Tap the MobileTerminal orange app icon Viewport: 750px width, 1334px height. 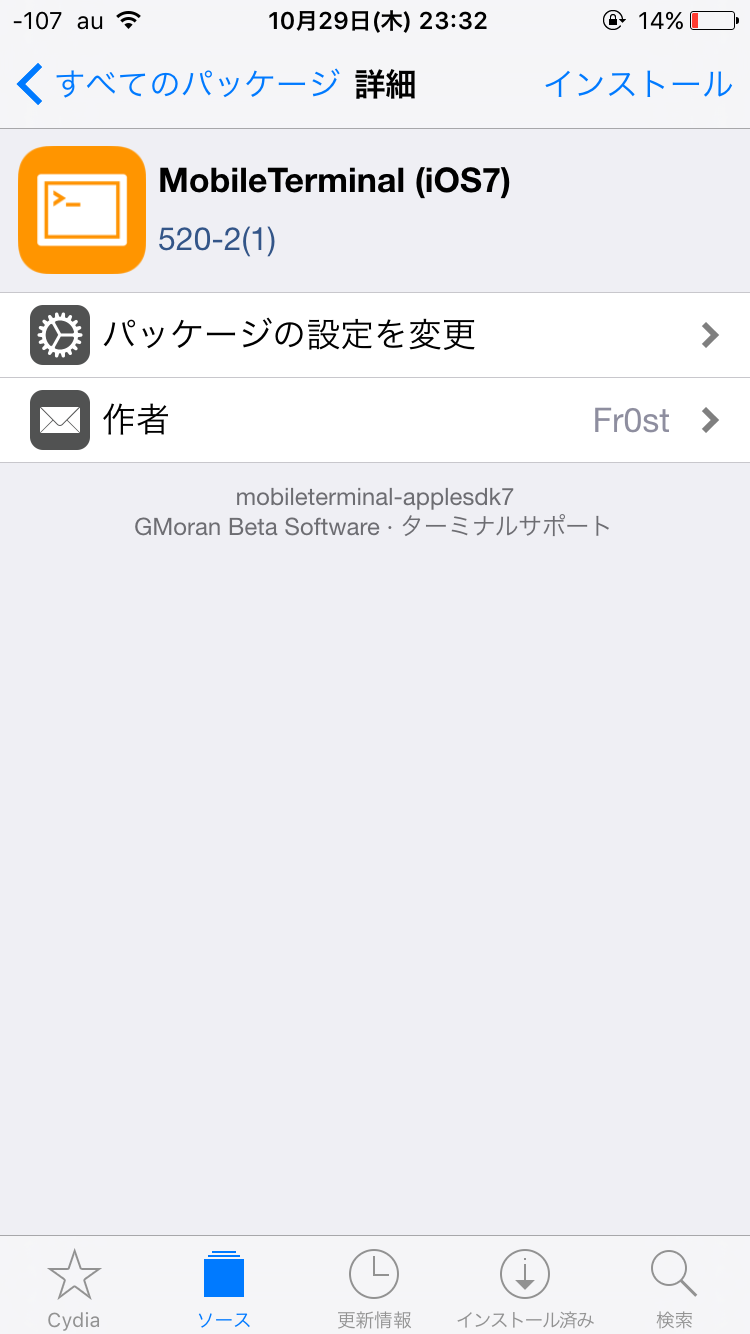coord(81,209)
